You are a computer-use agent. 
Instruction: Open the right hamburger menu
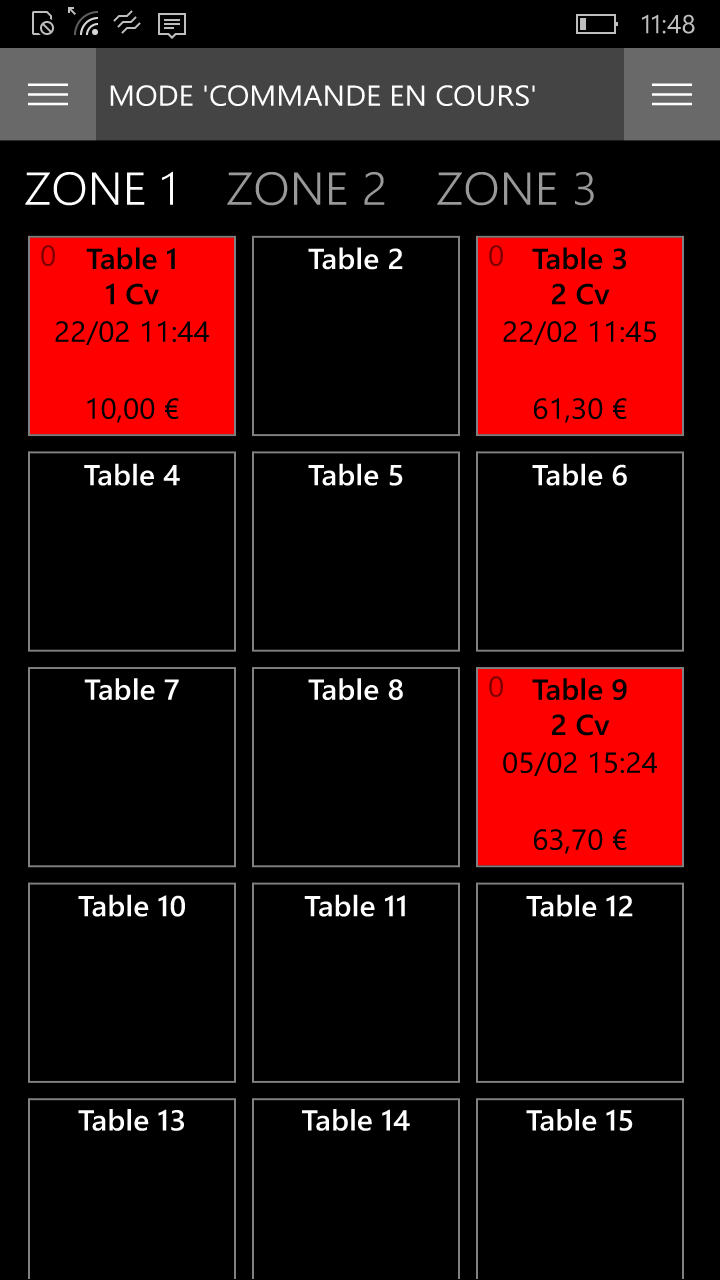[x=672, y=95]
